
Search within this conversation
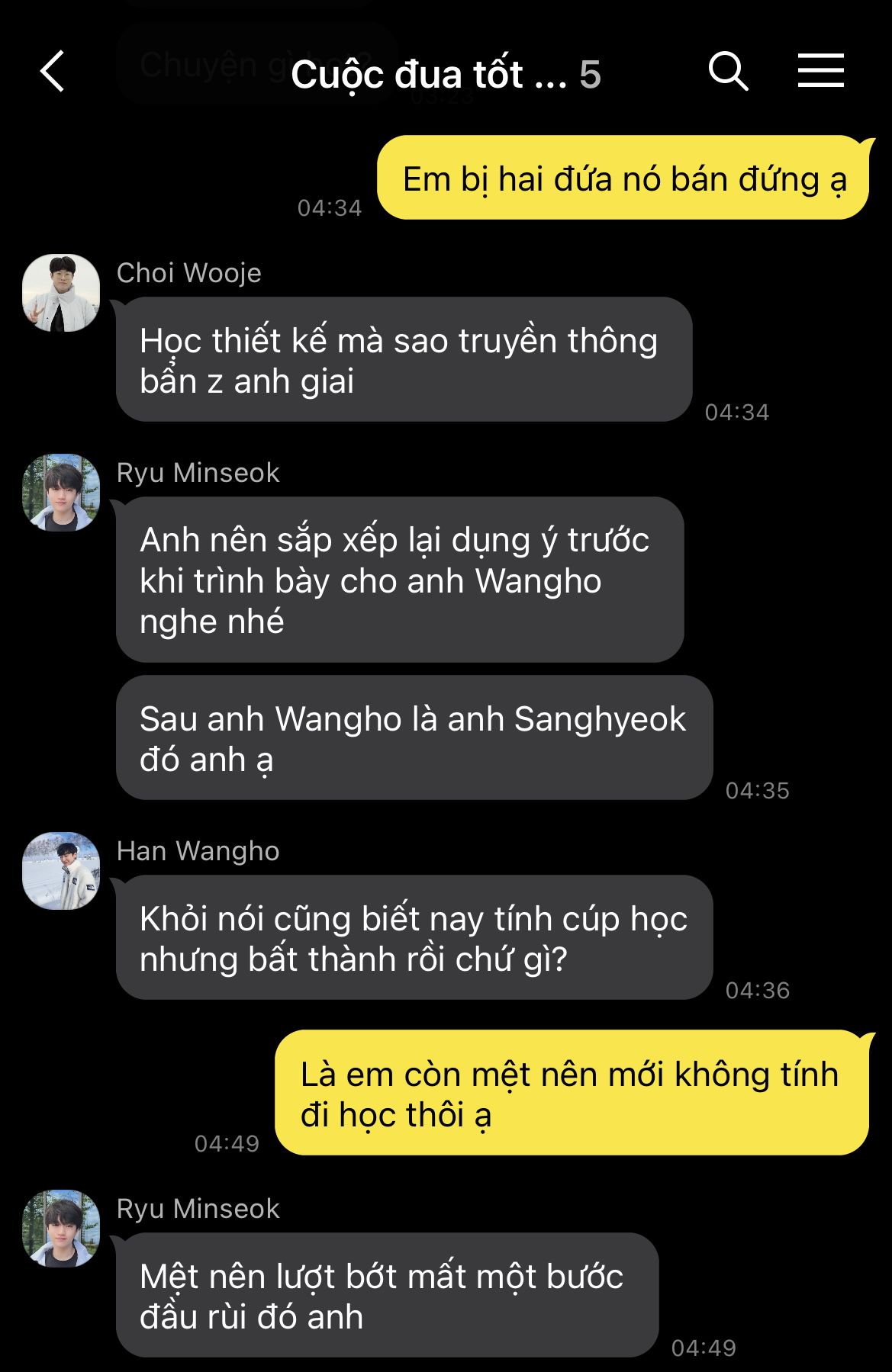click(728, 72)
